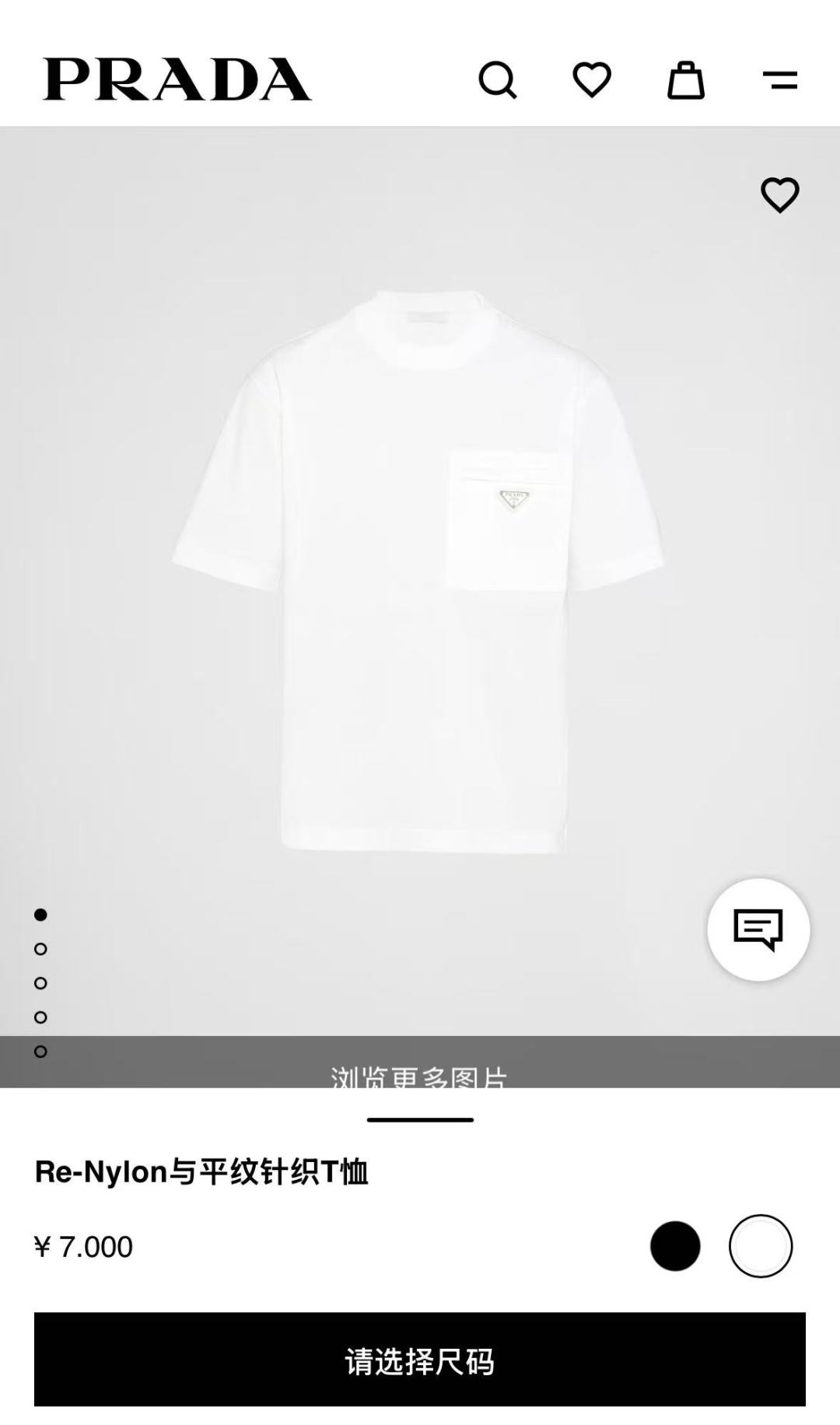
Task: Open the wishlist heart in the header
Action: pyautogui.click(x=592, y=79)
